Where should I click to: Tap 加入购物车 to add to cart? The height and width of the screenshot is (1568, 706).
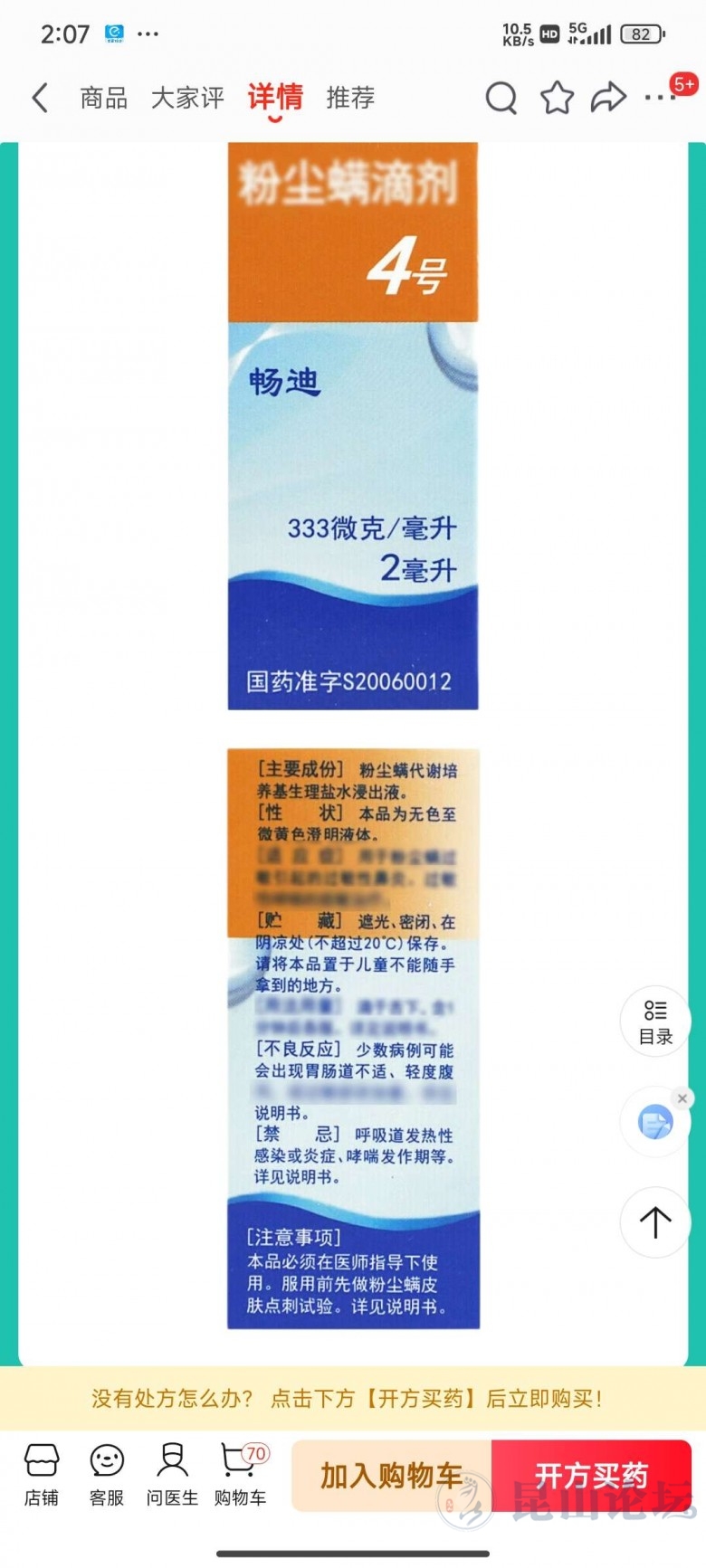[391, 1476]
